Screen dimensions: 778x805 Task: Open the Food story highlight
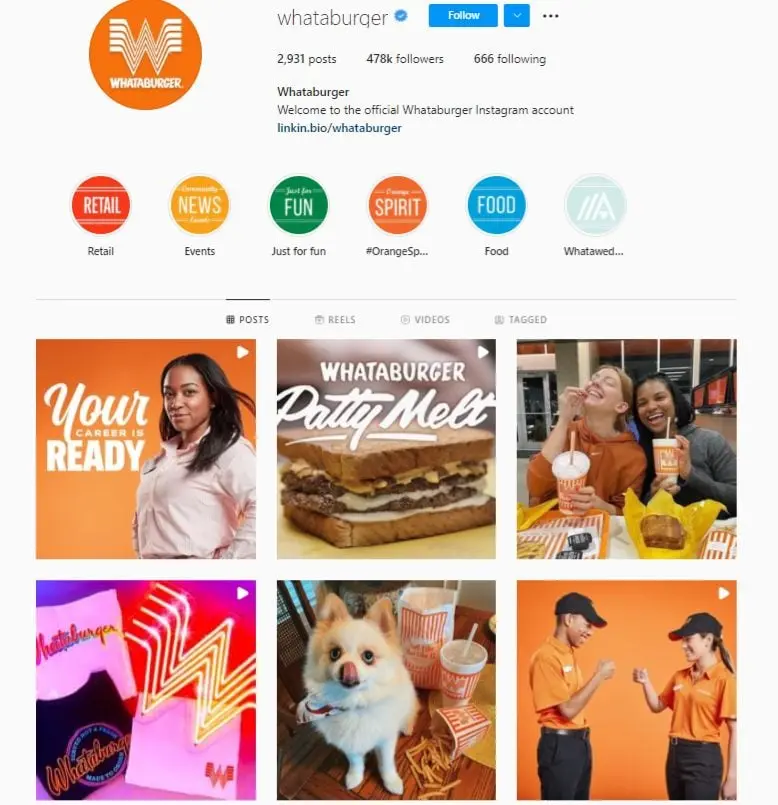click(x=496, y=205)
